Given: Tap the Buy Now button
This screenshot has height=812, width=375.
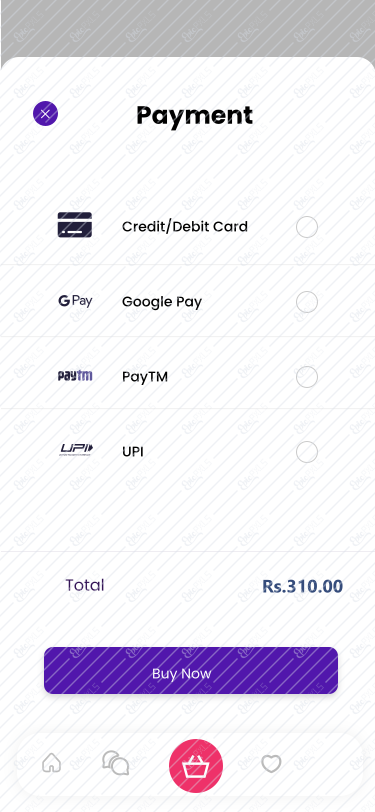Looking at the screenshot, I should click(x=191, y=671).
